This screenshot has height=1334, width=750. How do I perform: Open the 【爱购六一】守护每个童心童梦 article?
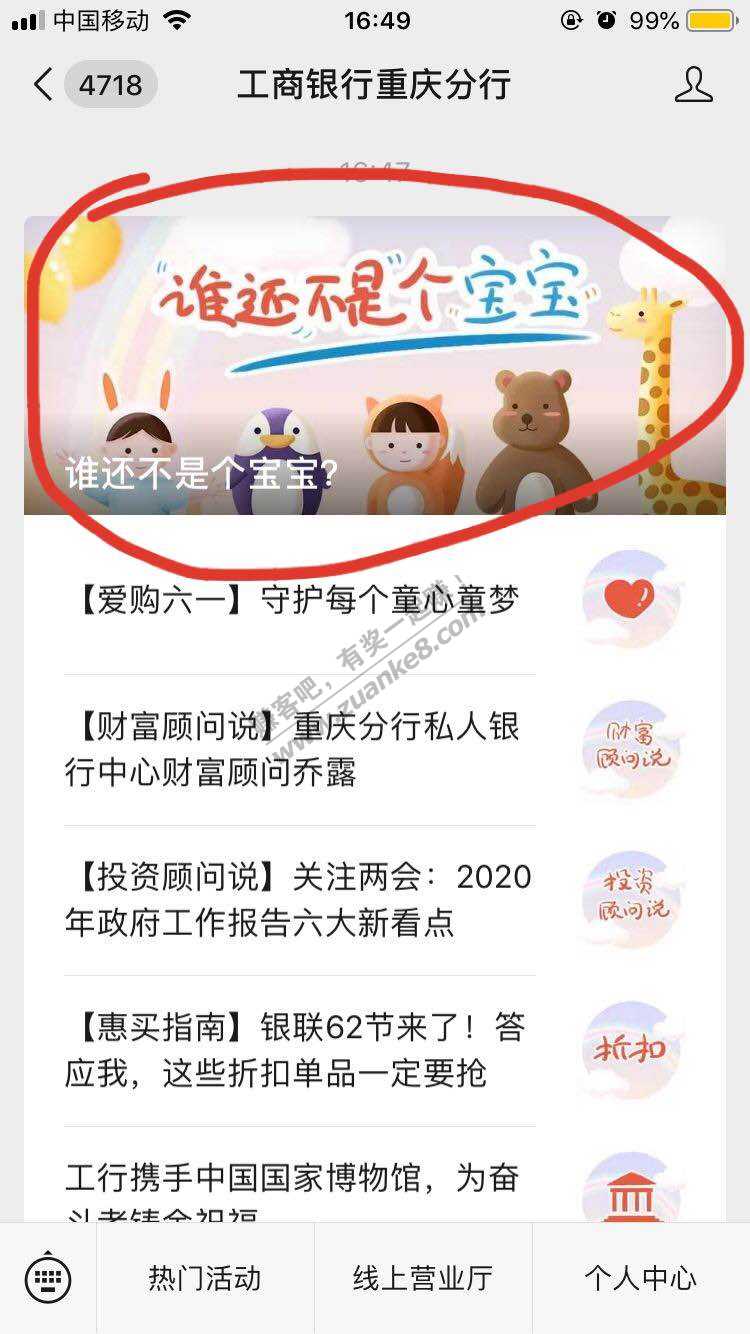pyautogui.click(x=300, y=601)
